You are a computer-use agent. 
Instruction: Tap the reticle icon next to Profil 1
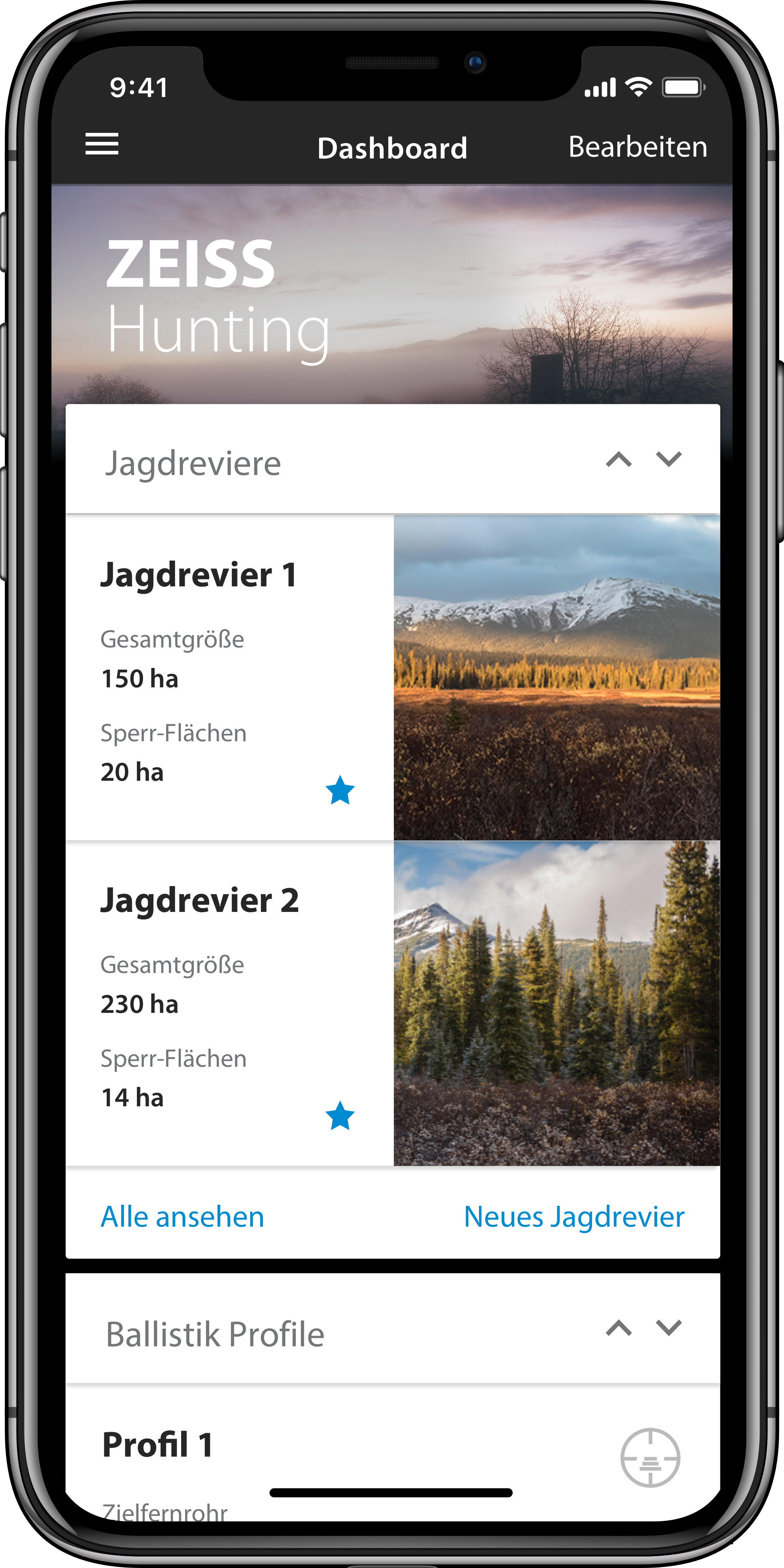(650, 1458)
